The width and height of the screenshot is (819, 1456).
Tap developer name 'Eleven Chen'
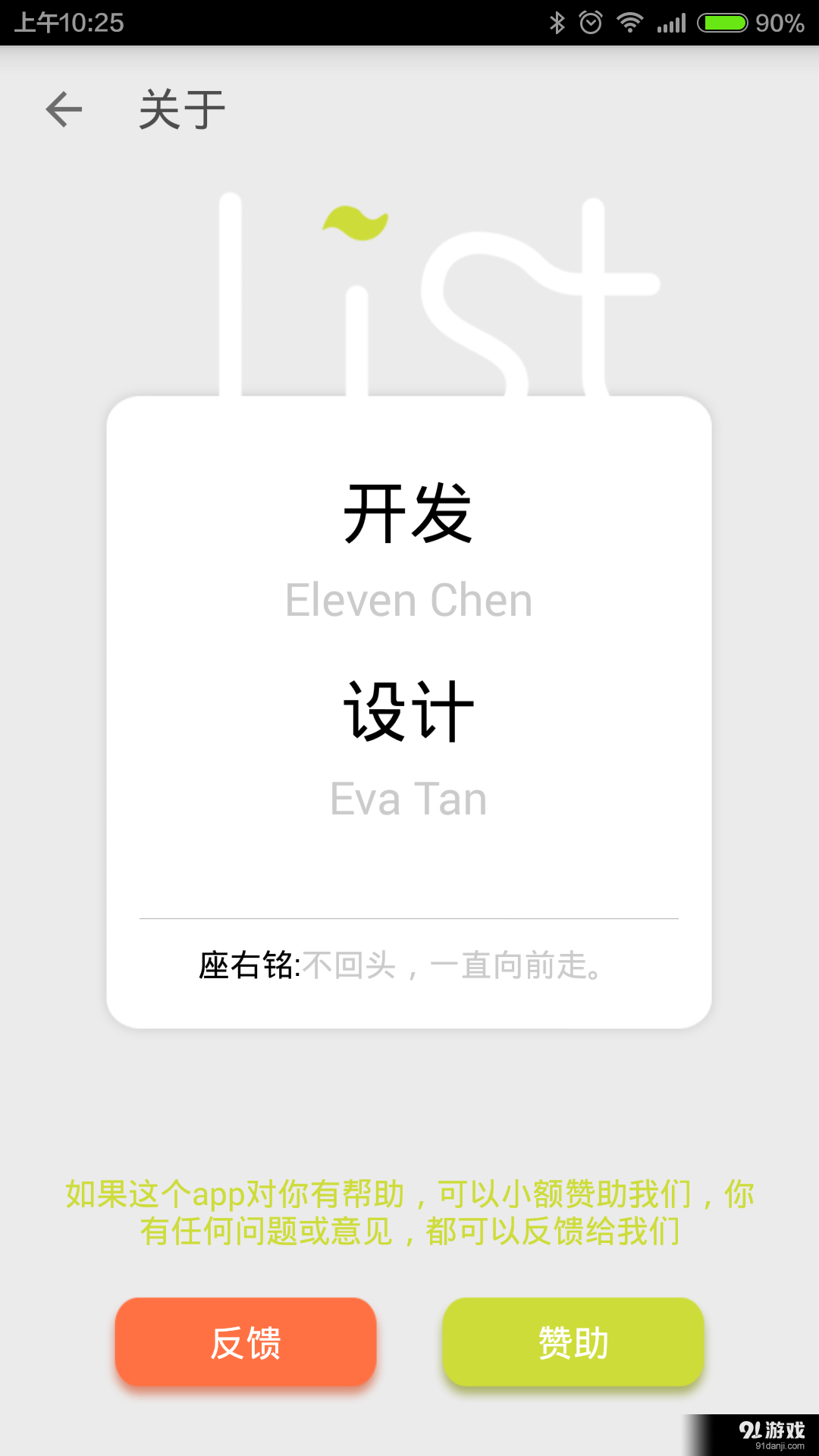409,600
